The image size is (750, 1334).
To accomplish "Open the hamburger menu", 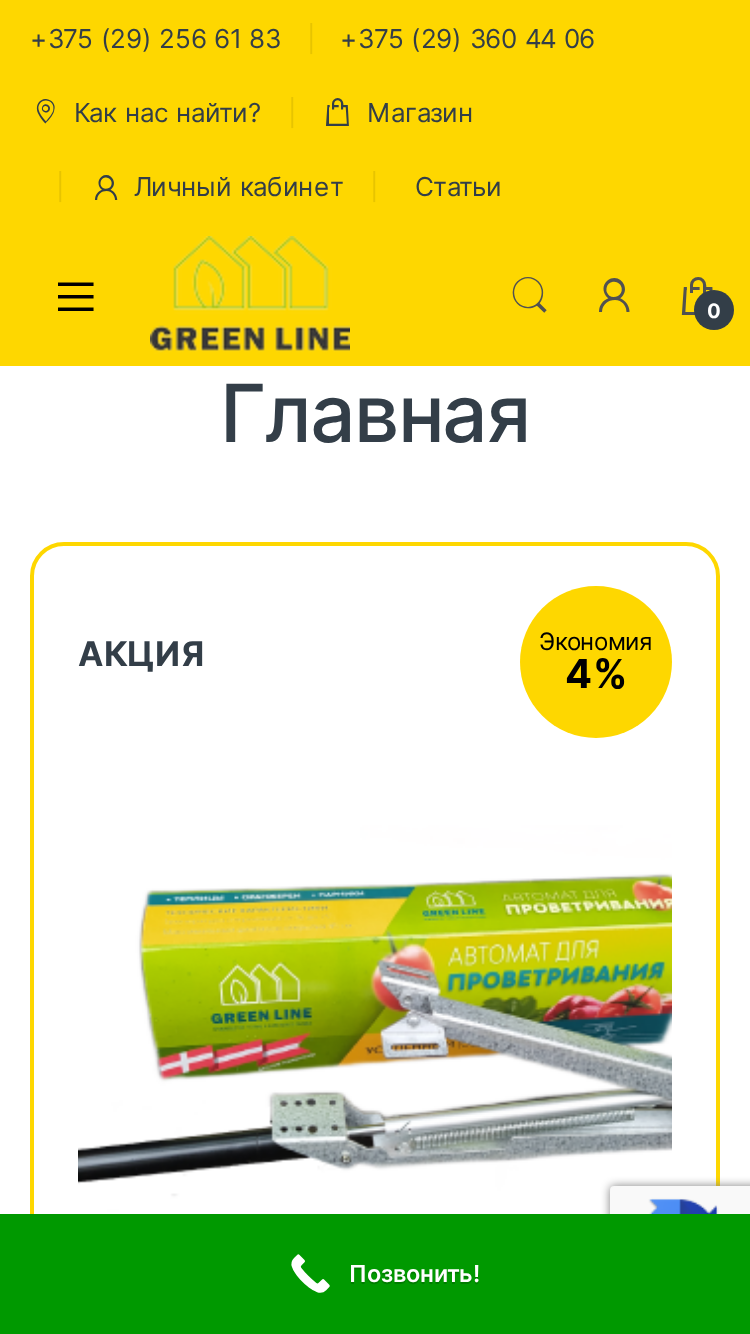I will point(76,297).
